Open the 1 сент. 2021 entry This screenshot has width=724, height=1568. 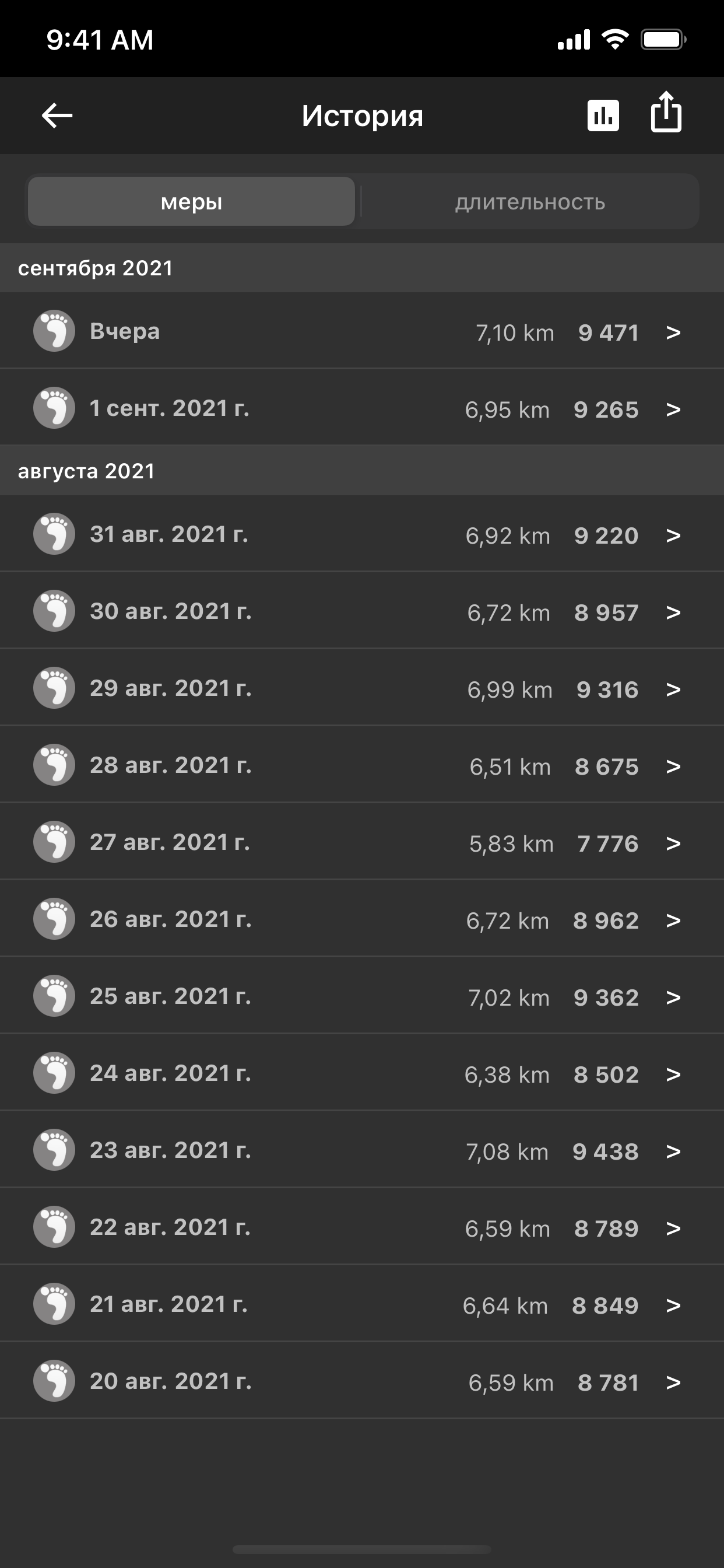coord(362,408)
